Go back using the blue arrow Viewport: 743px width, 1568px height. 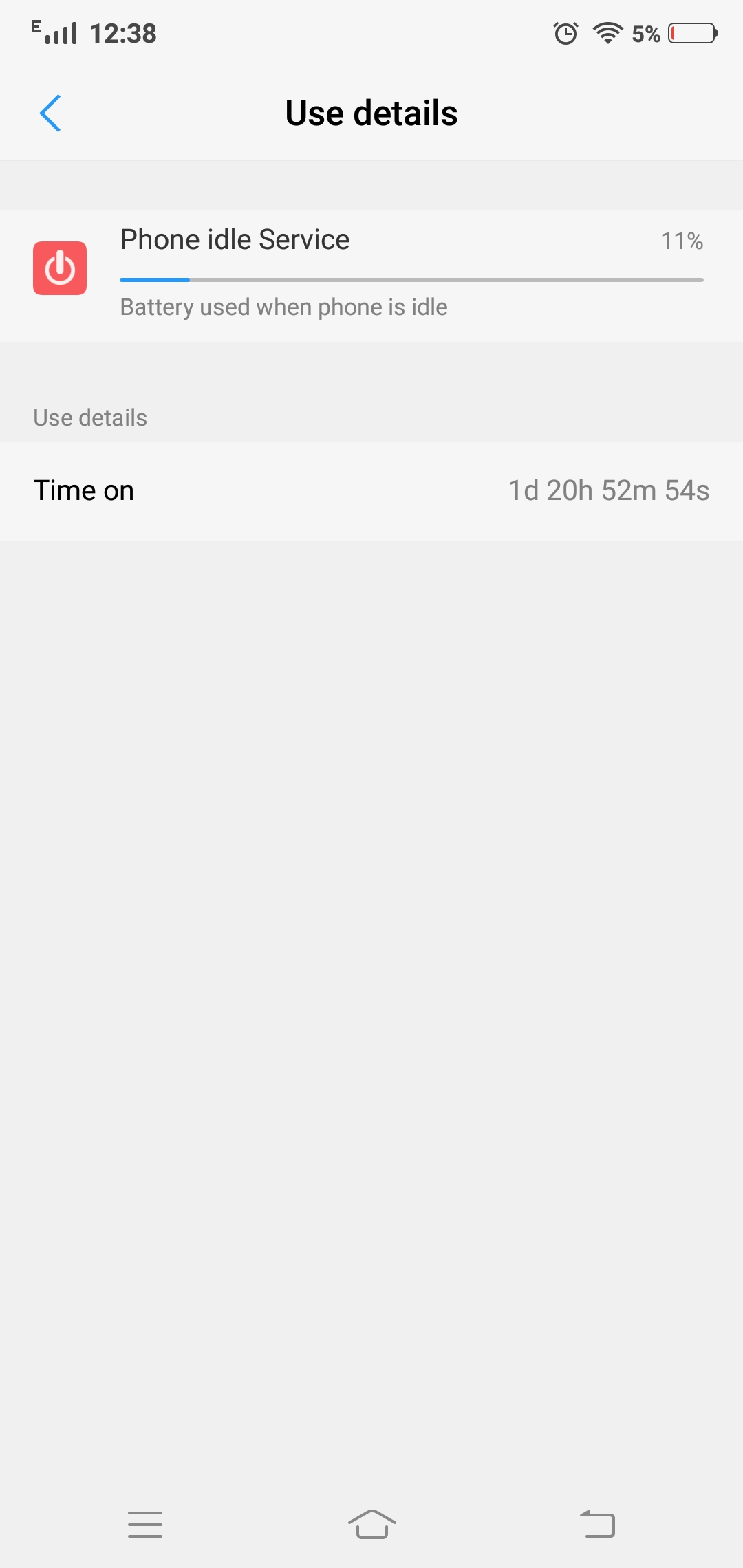point(50,113)
